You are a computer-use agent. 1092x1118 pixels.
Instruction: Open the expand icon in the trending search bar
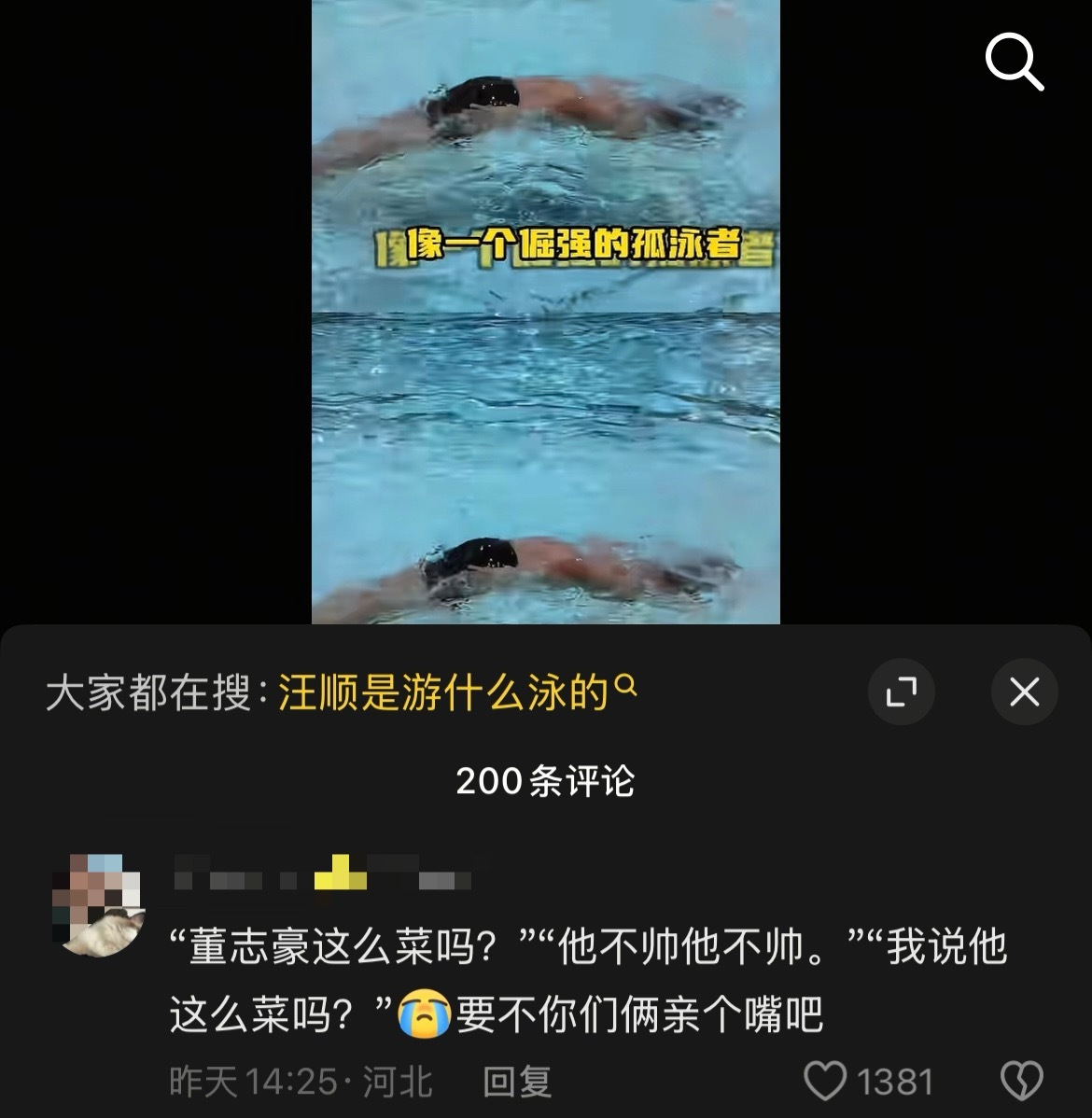[901, 692]
